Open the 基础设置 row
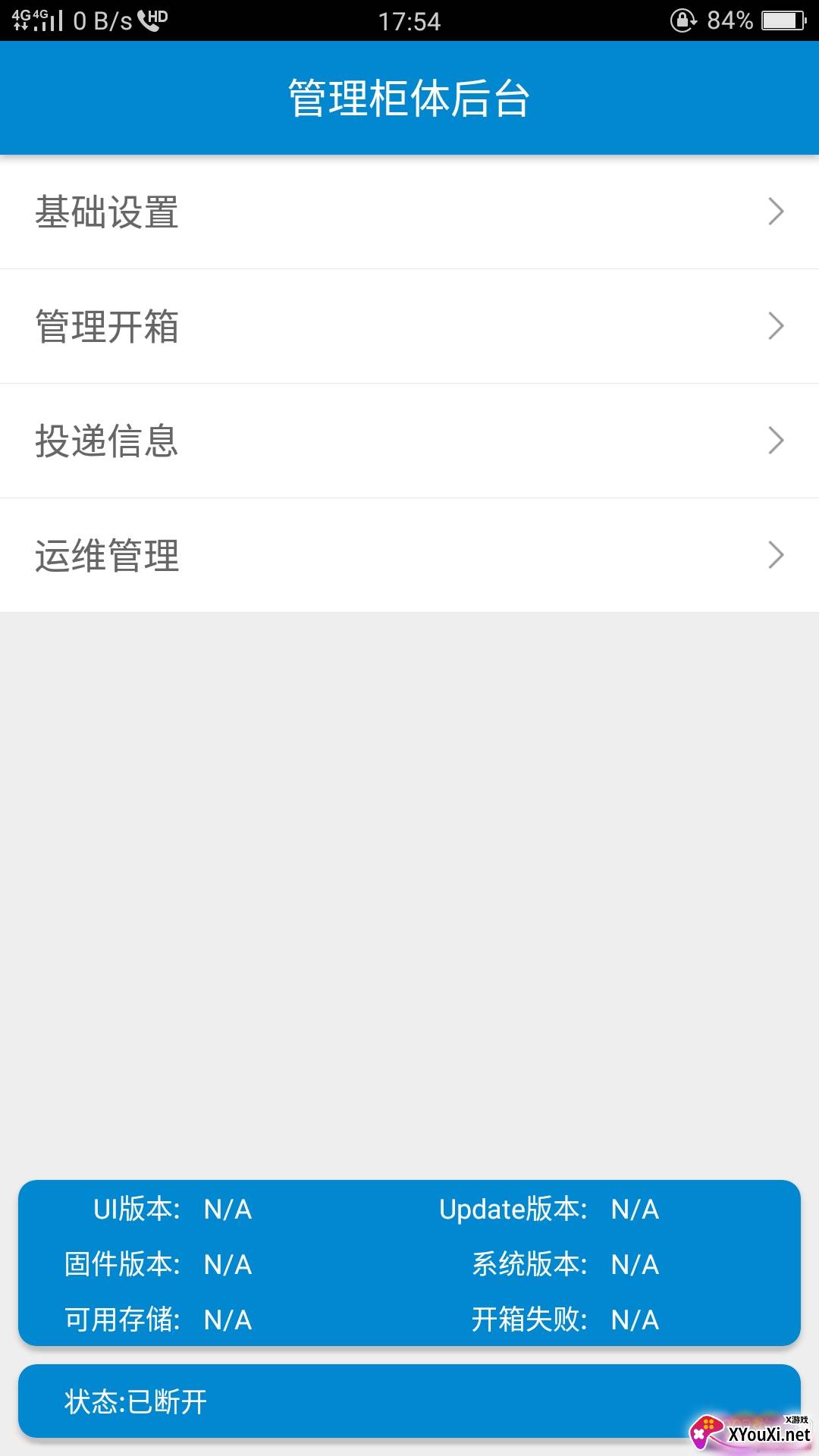Screen dimensions: 819x1456 409,212
